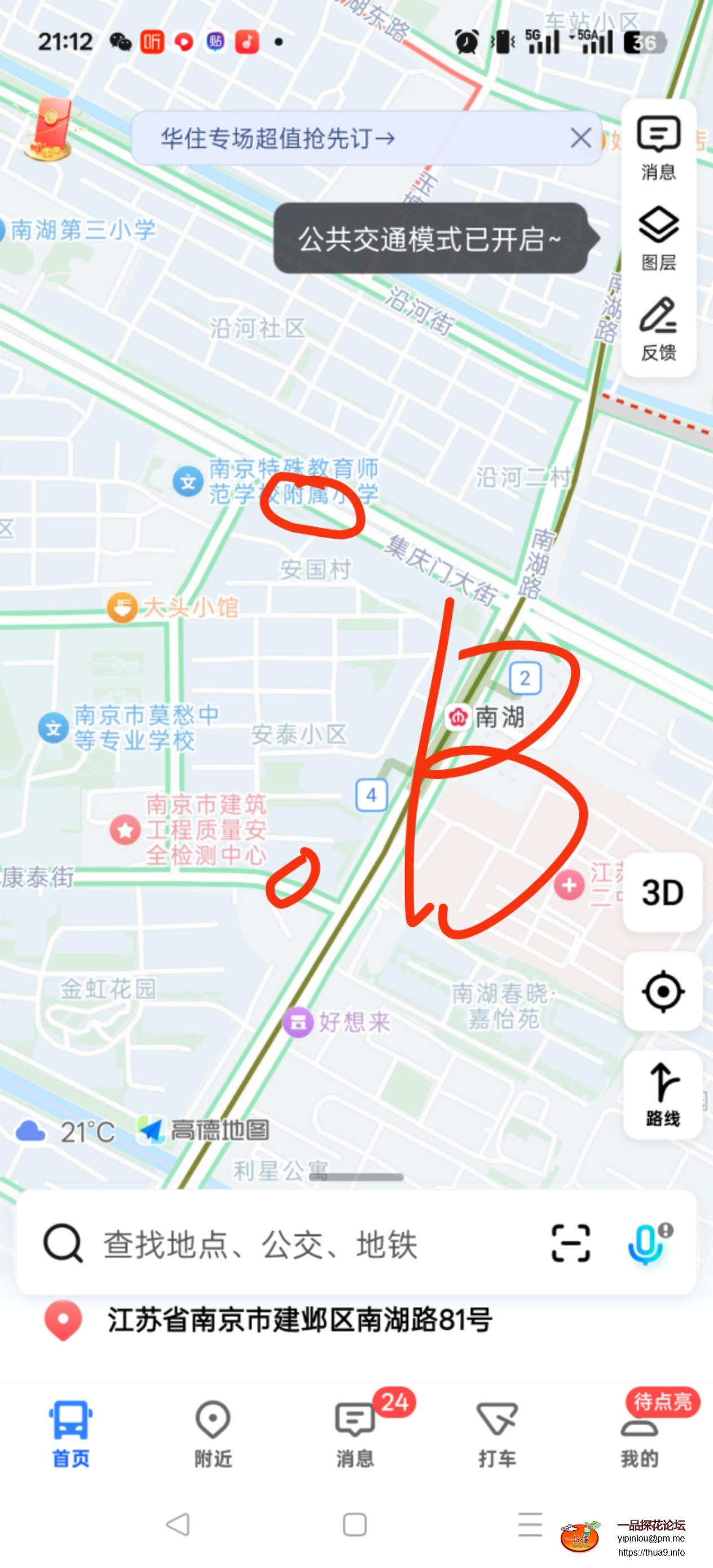Open the scan code icon
This screenshot has width=713, height=1568.
(570, 1243)
